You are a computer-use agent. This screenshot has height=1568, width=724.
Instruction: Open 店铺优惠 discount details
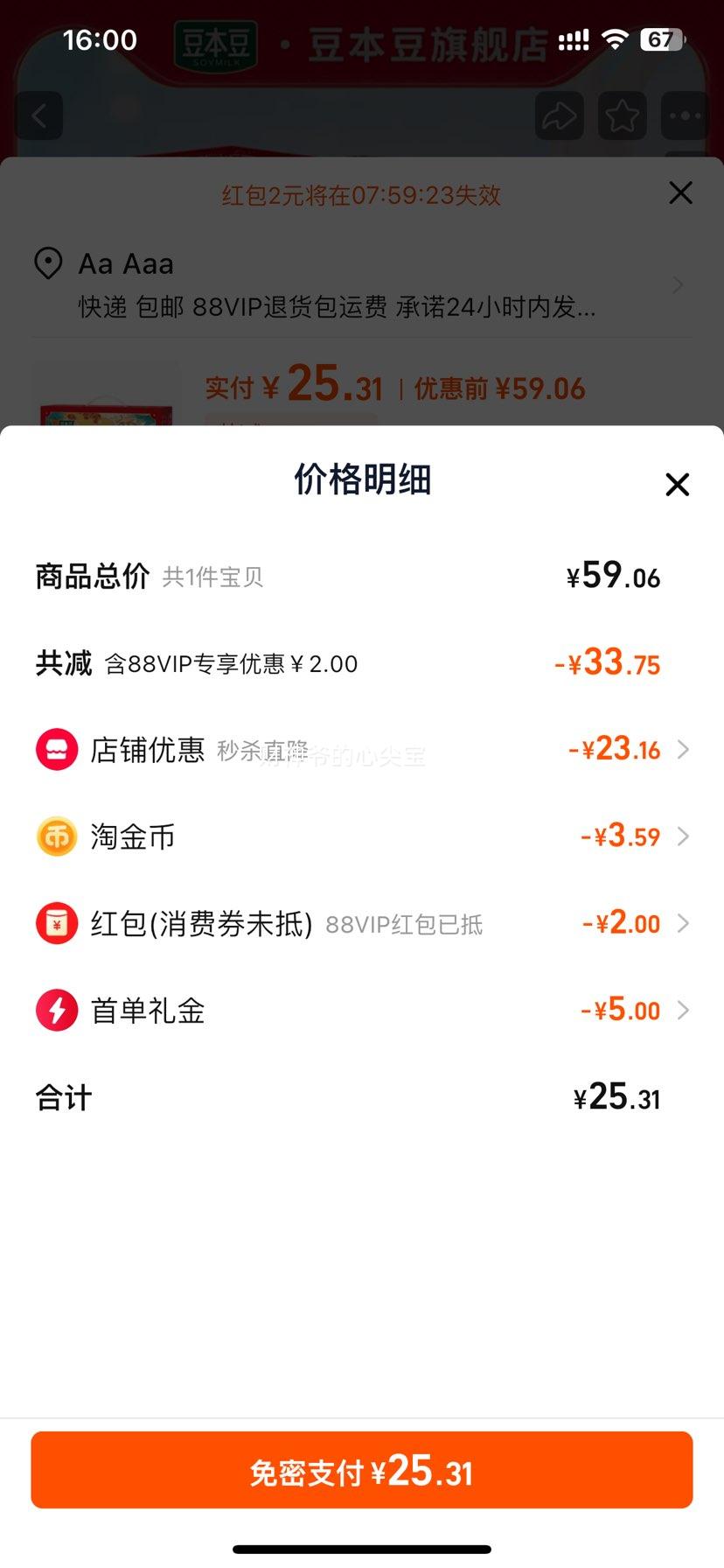pyautogui.click(x=362, y=750)
